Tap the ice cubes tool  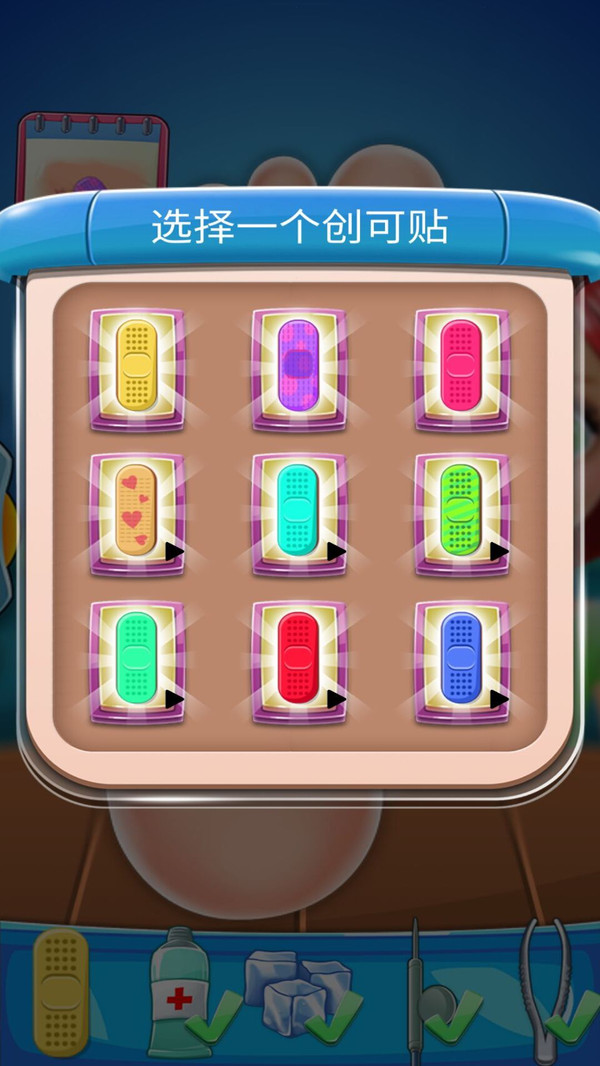pyautogui.click(x=295, y=990)
